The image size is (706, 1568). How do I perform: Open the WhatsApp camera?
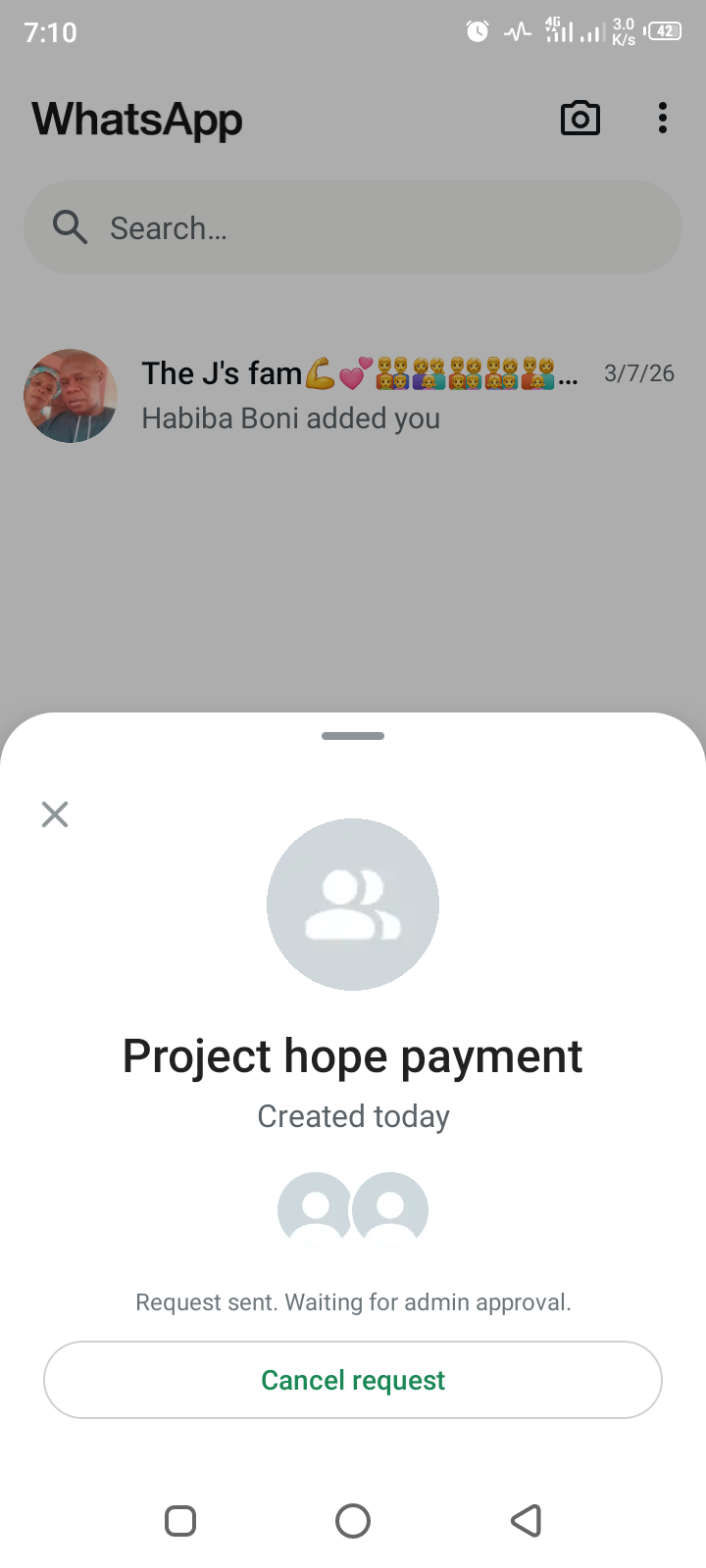pos(580,119)
